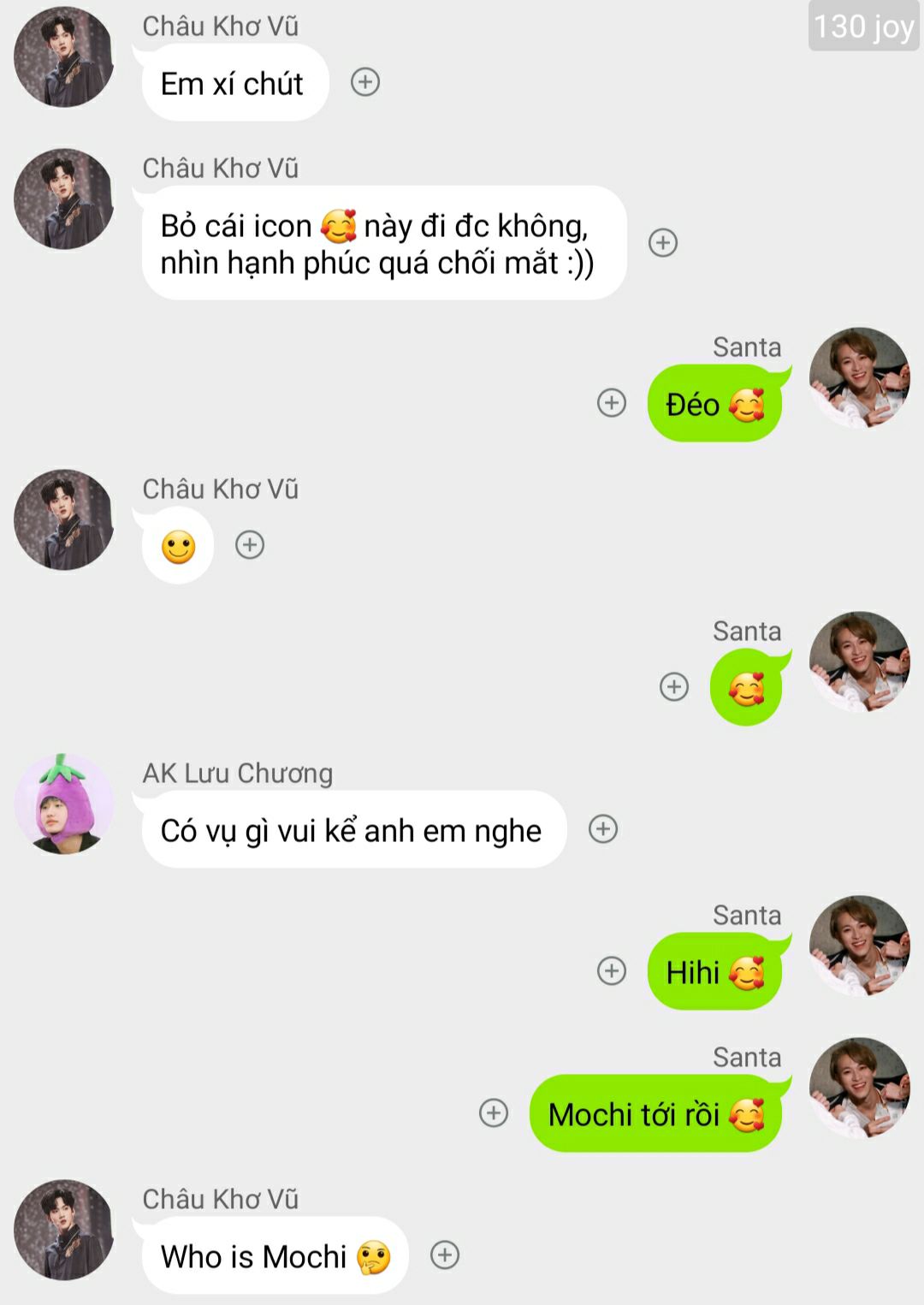Tap plus icon next to "Bỏ cái icon" message
Viewport: 924px width, 1305px height.
[663, 243]
